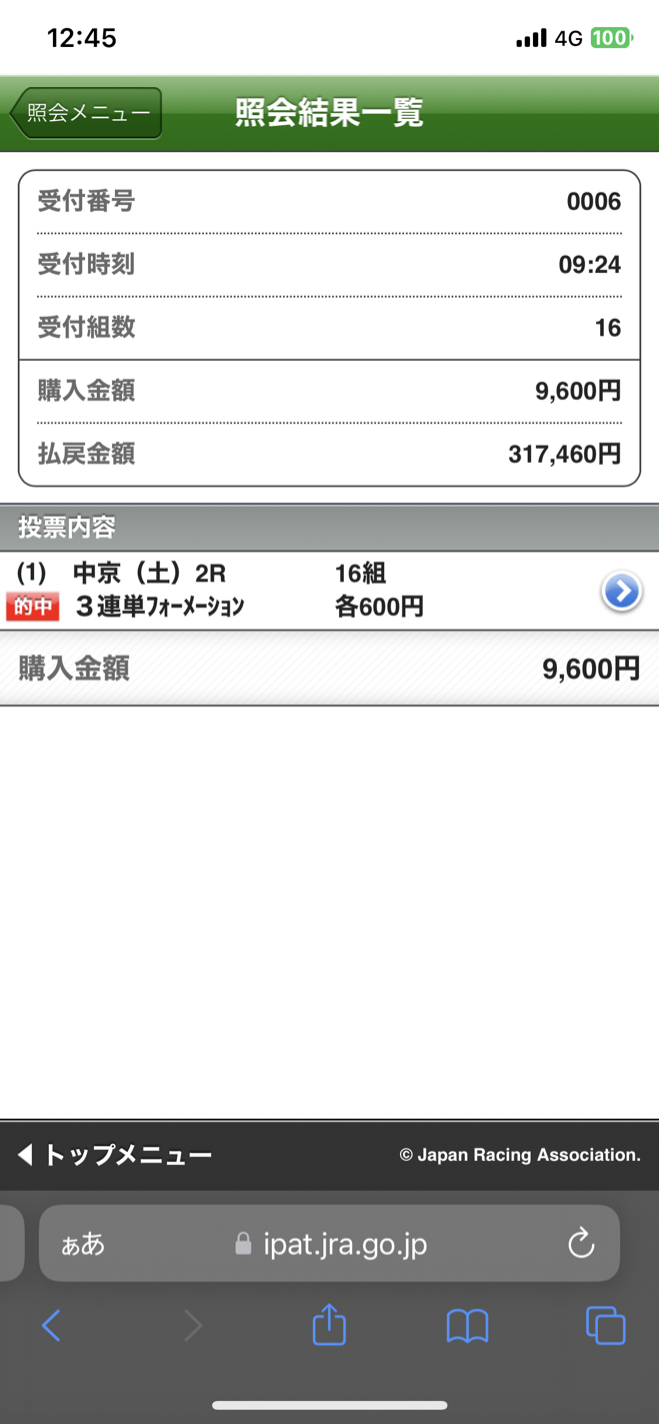Reload the ipat.jra.go.jp page
659x1424 pixels.
(580, 1243)
